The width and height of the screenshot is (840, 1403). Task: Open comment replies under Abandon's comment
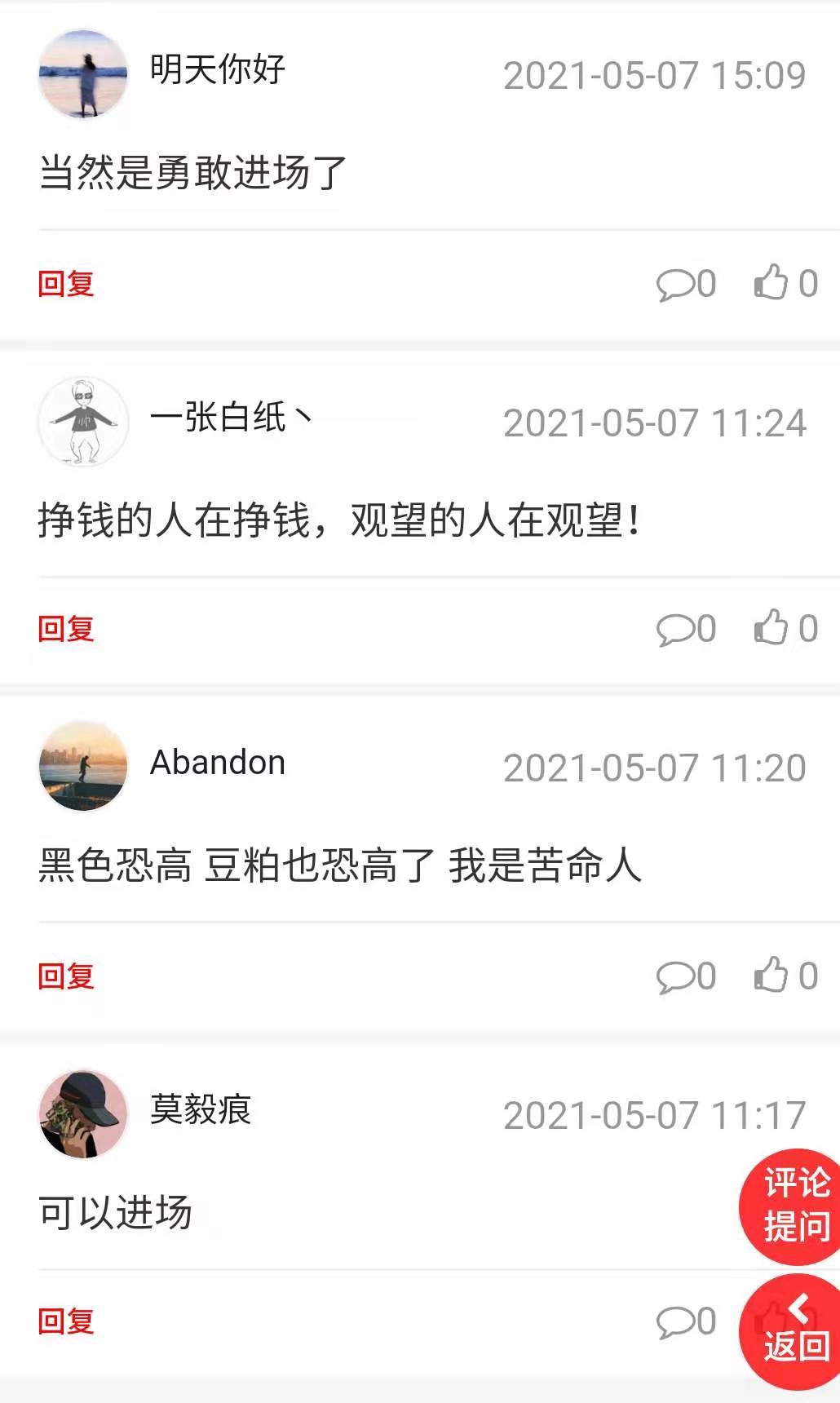pos(685,976)
